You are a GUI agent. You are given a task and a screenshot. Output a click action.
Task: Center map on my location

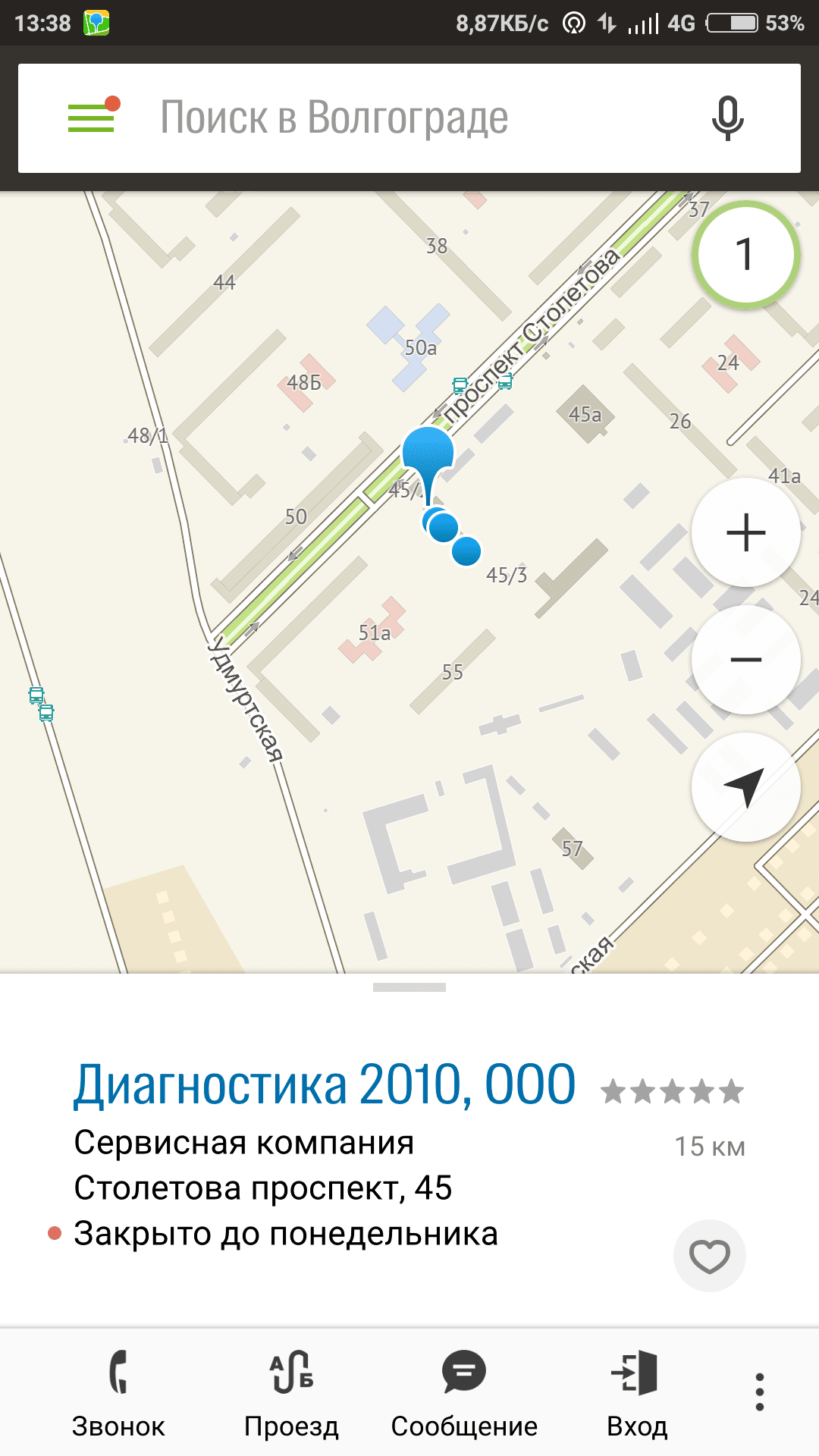(x=745, y=787)
